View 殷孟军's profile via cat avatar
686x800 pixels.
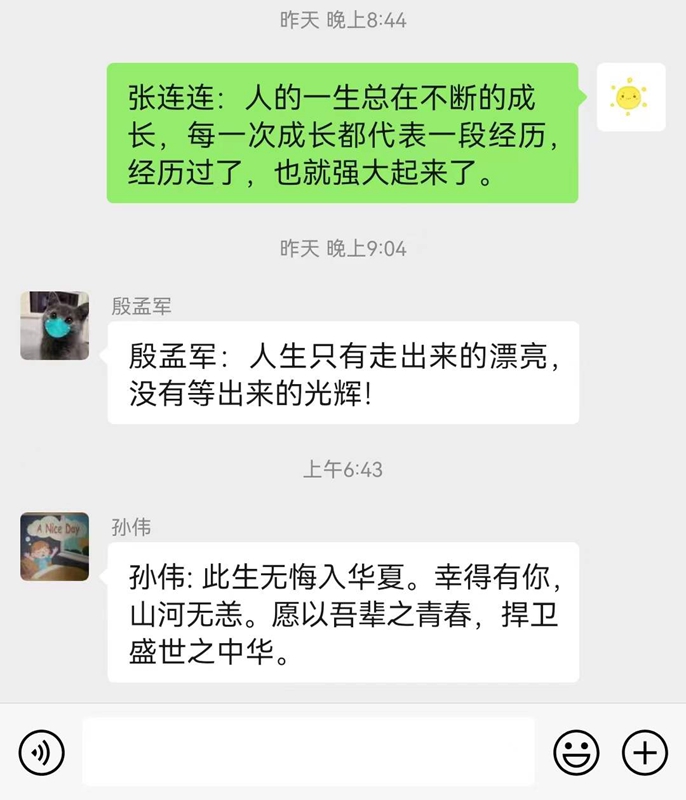tap(55, 326)
